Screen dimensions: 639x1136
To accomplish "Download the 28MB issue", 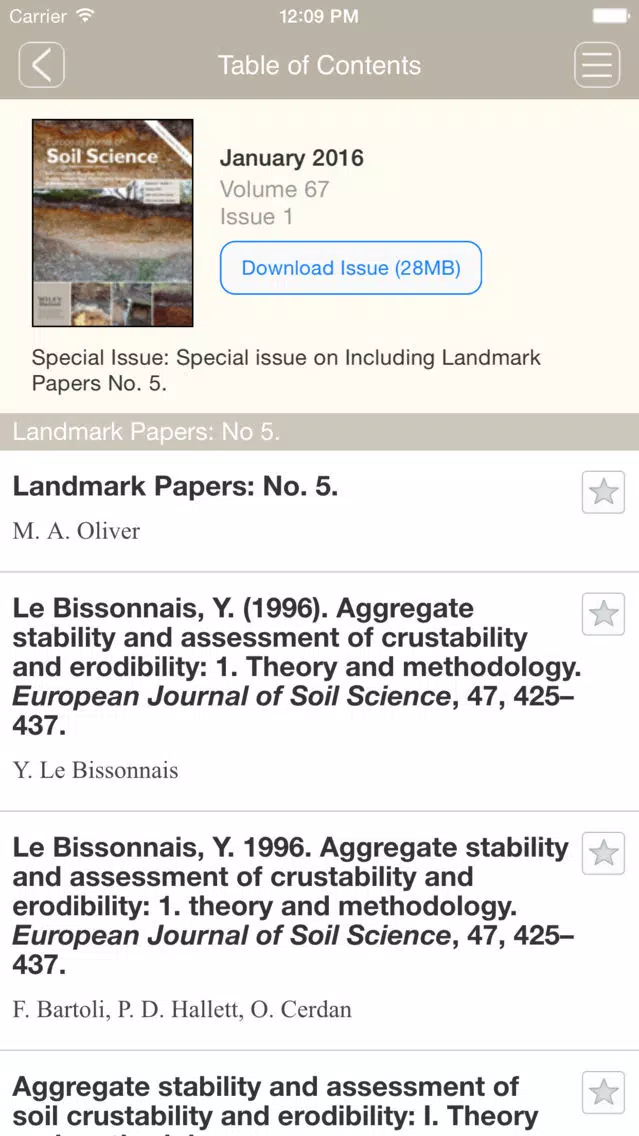I will click(x=351, y=268).
